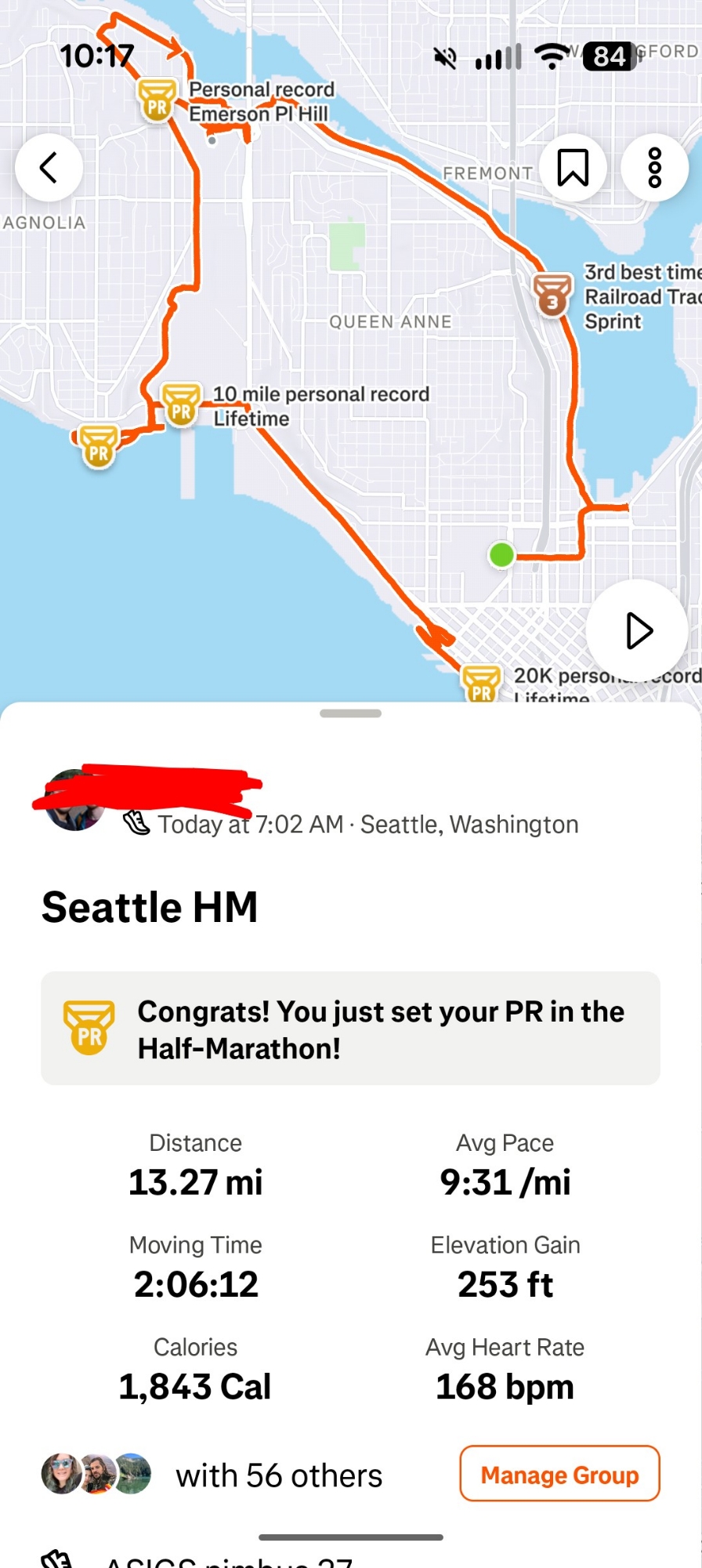The height and width of the screenshot is (1568, 702).
Task: Bookmark this activity
Action: click(573, 168)
